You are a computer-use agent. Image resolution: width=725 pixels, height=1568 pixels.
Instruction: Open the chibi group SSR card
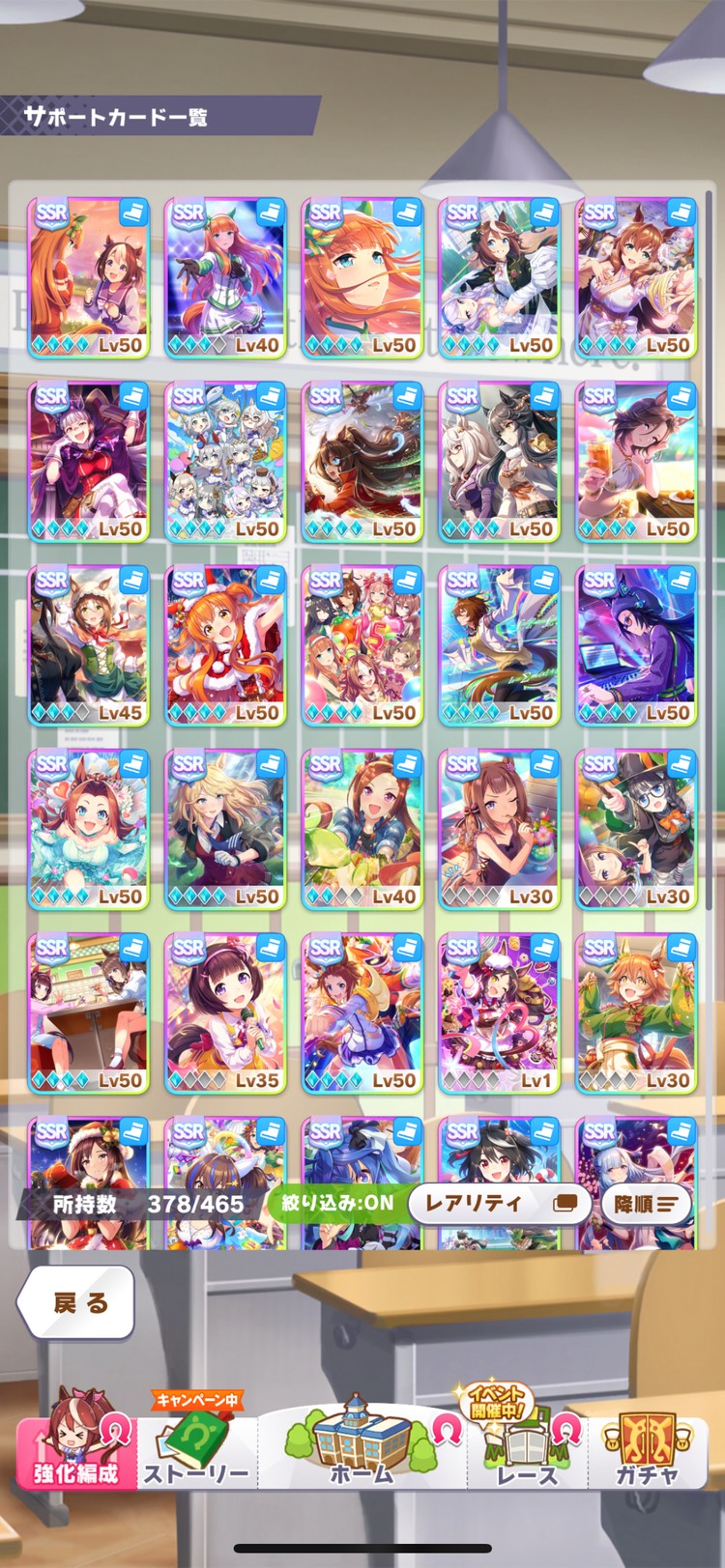(x=226, y=462)
